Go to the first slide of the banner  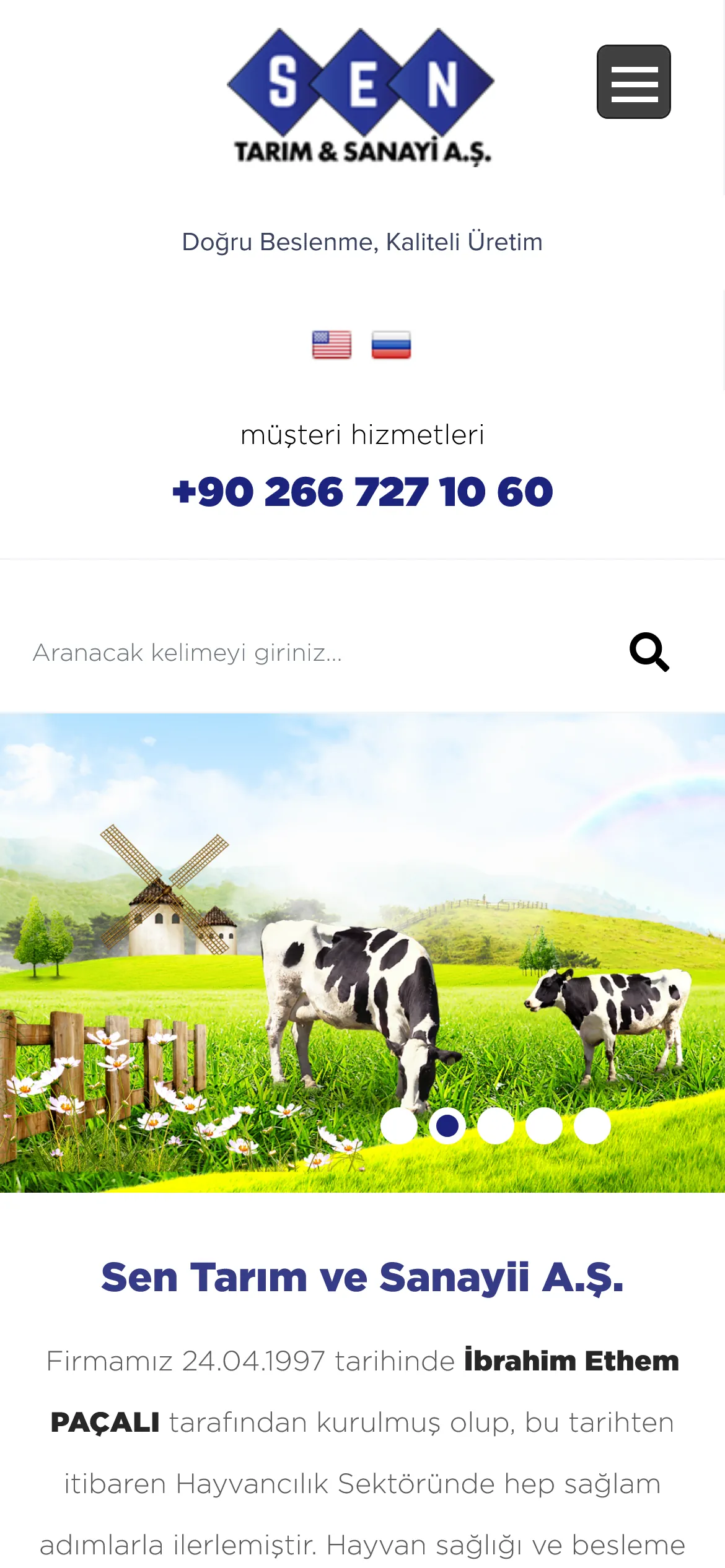(x=399, y=1126)
